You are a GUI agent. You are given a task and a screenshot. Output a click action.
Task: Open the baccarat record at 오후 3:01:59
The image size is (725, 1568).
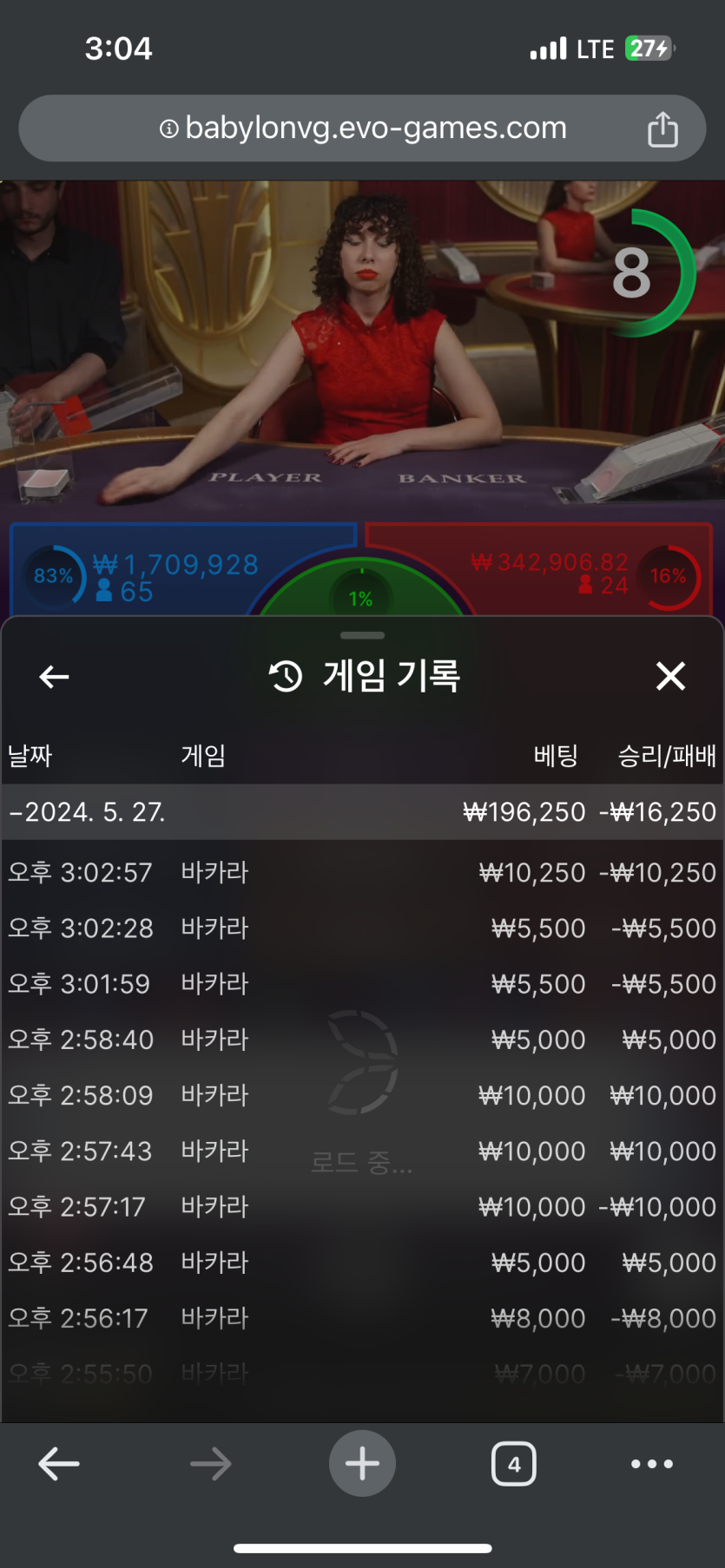[362, 984]
